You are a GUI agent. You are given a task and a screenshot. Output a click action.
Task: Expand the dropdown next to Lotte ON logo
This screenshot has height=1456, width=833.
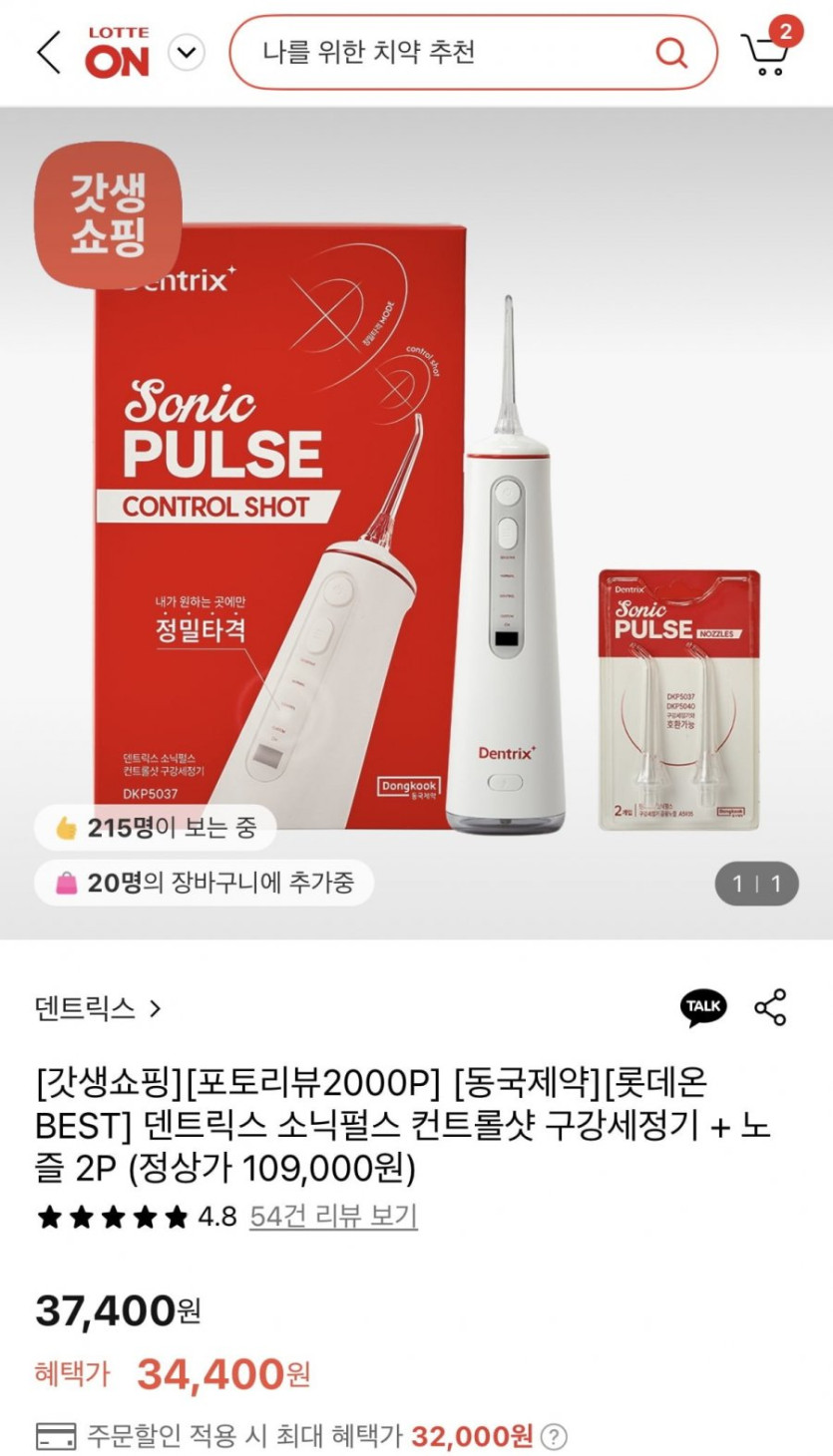pos(187,52)
